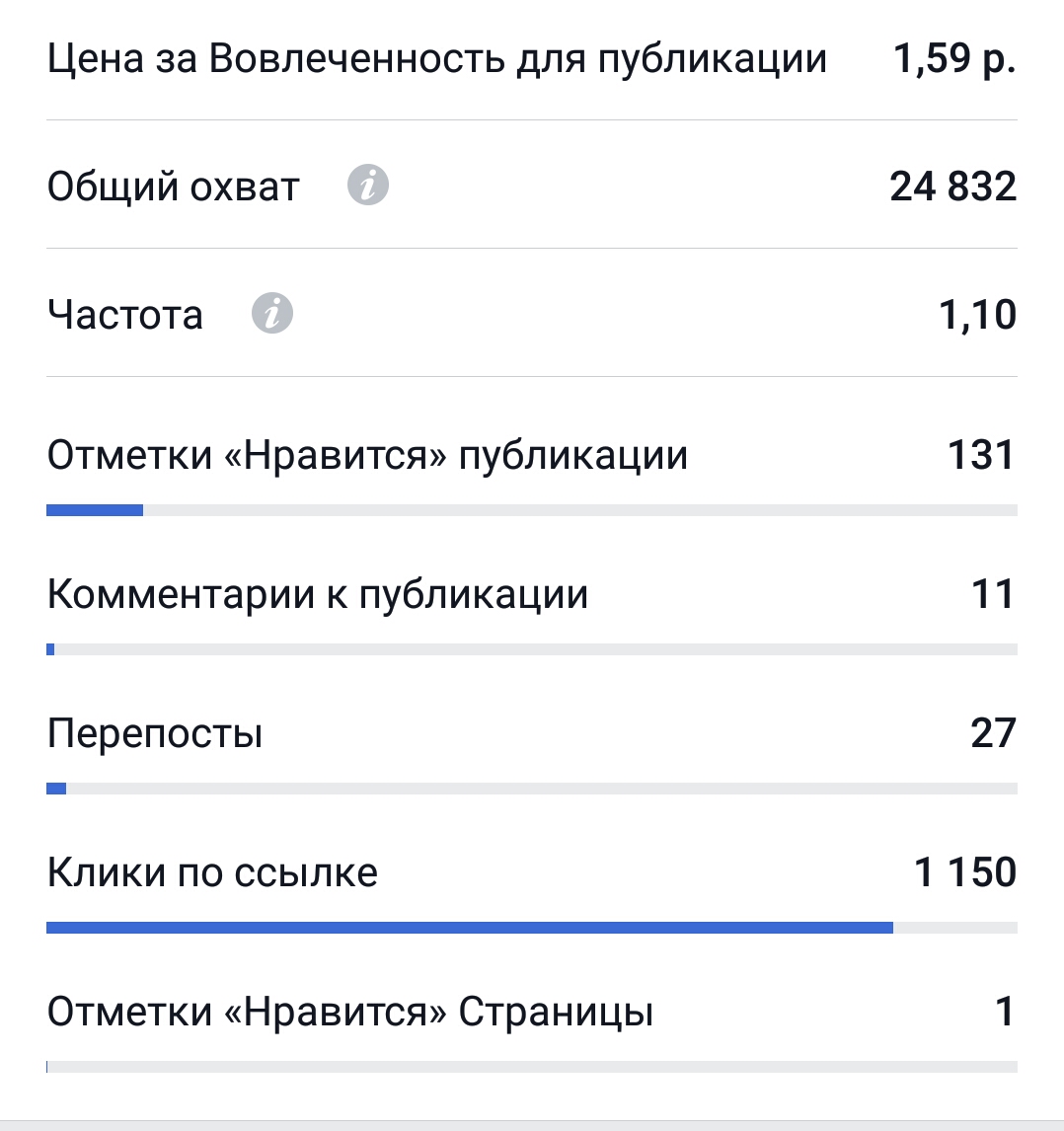Open the info icon next to Общий охват

pyautogui.click(x=368, y=186)
